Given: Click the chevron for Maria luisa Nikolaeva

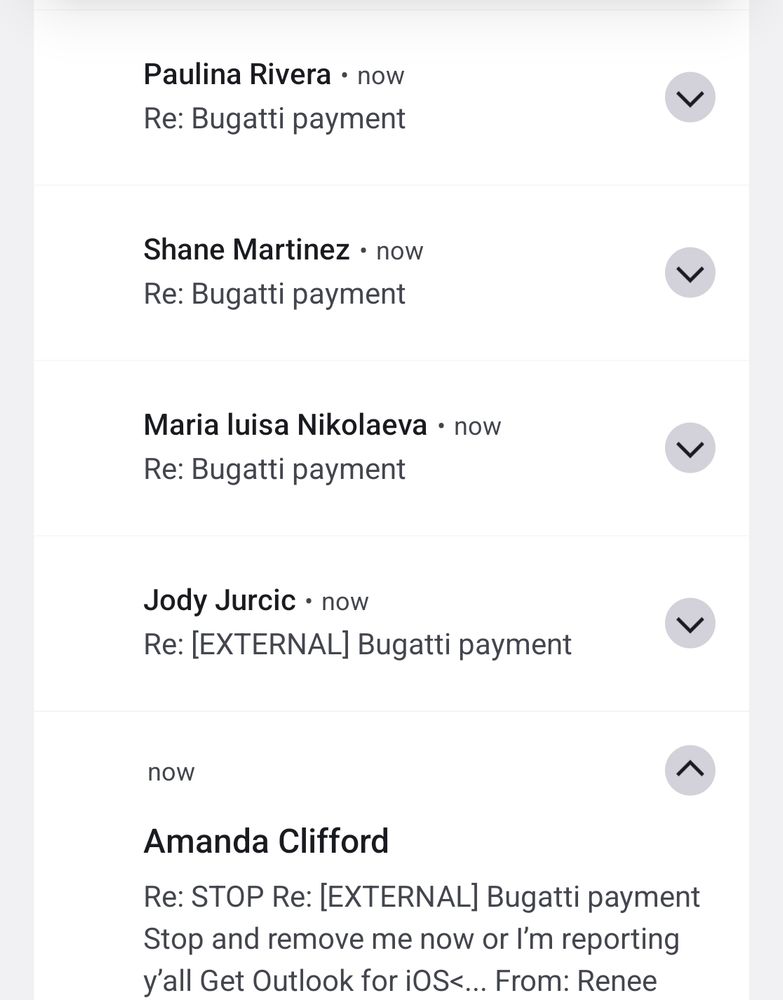Looking at the screenshot, I should [689, 447].
